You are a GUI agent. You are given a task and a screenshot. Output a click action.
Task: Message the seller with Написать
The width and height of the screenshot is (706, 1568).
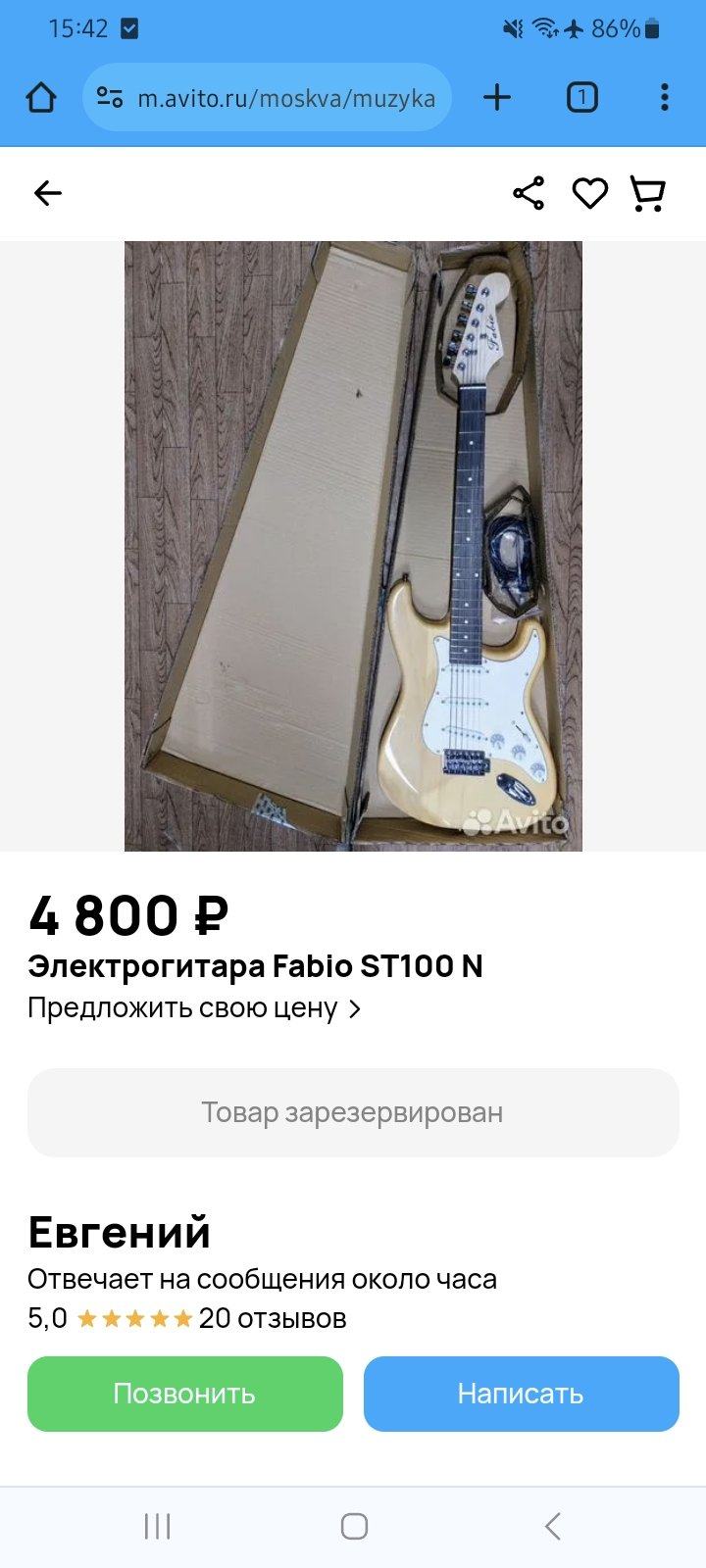521,1394
